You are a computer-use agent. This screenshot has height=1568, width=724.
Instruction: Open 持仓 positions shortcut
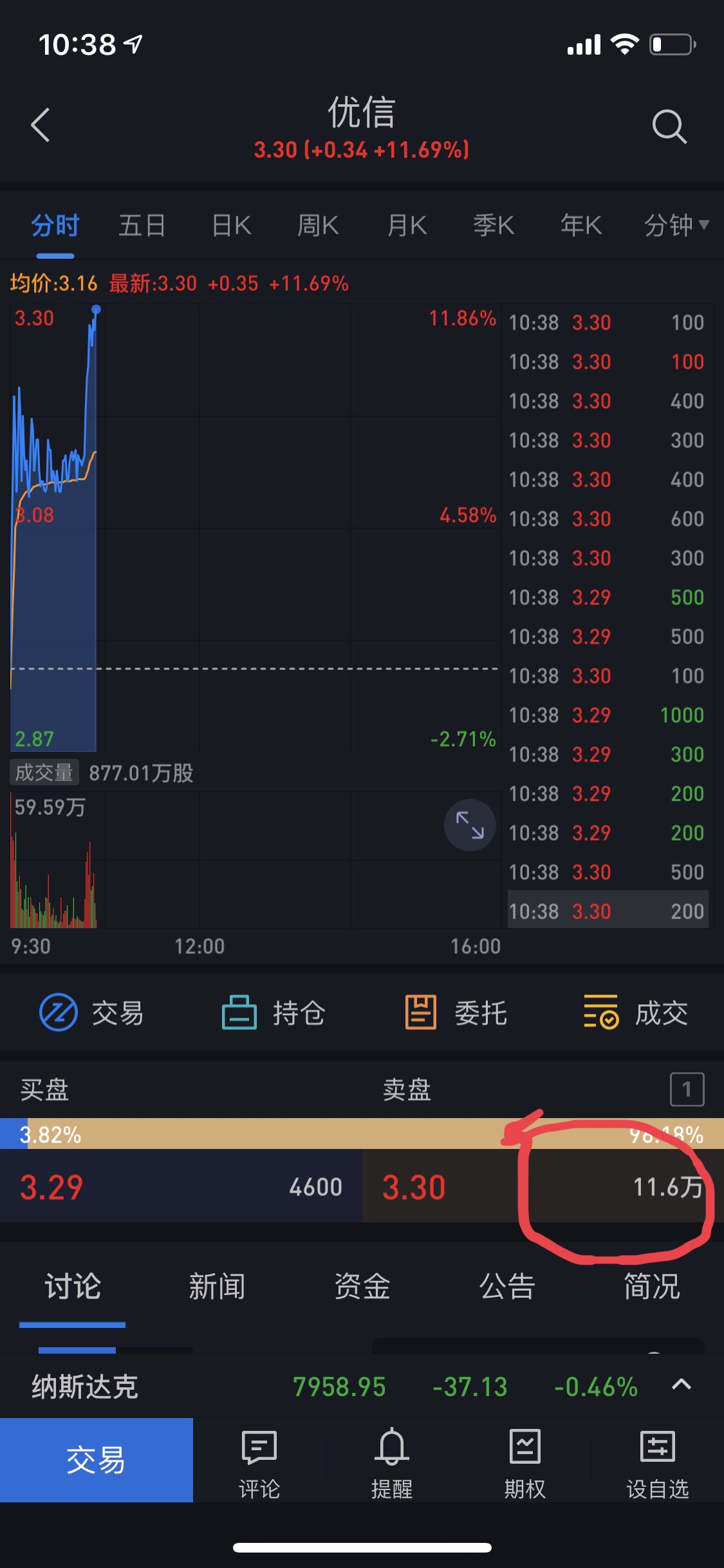pyautogui.click(x=274, y=1013)
